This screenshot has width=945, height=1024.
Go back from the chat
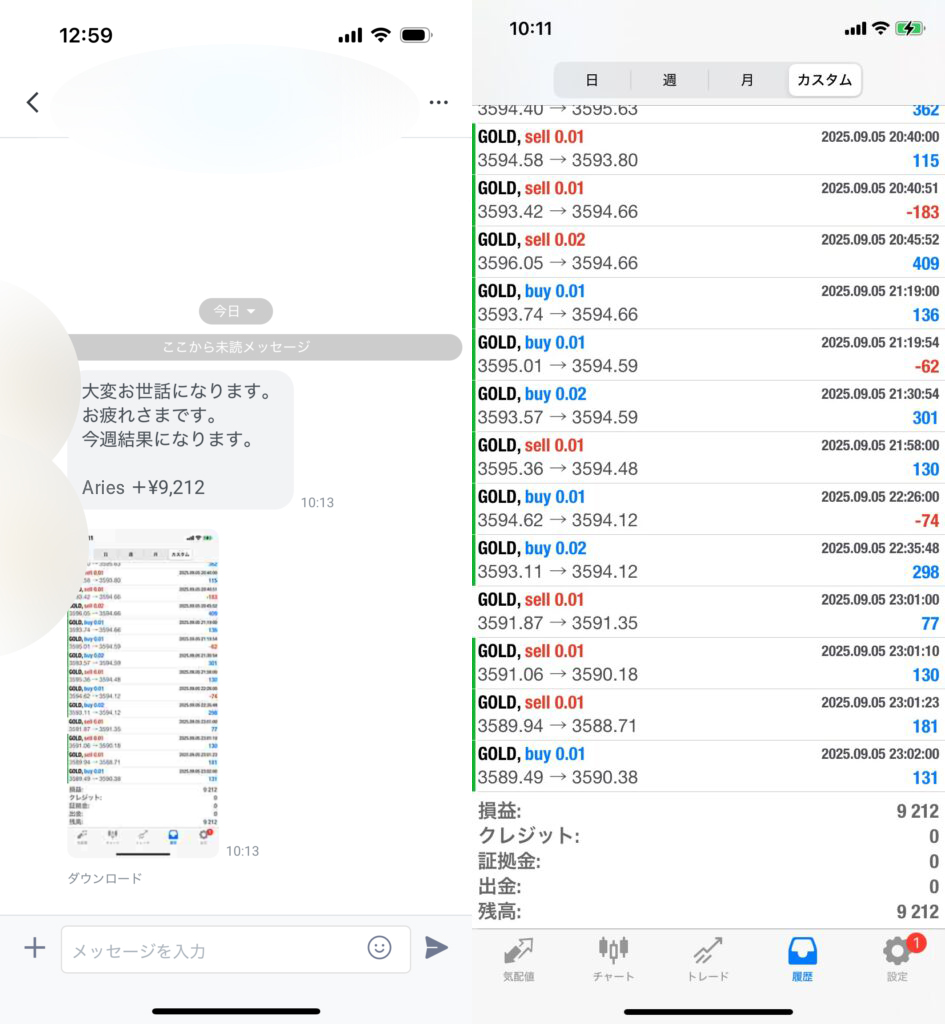coord(33,102)
